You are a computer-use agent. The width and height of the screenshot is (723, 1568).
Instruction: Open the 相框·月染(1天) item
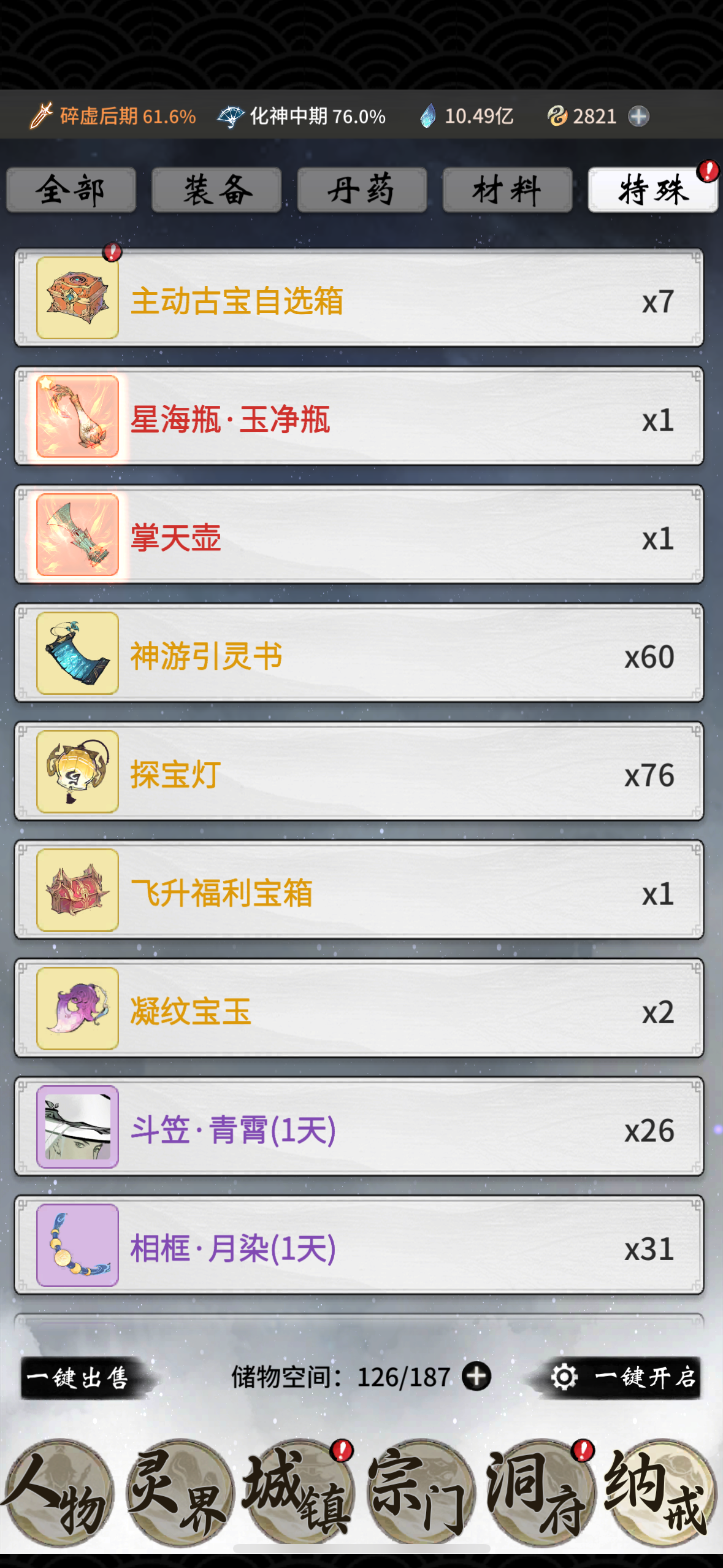359,1246
